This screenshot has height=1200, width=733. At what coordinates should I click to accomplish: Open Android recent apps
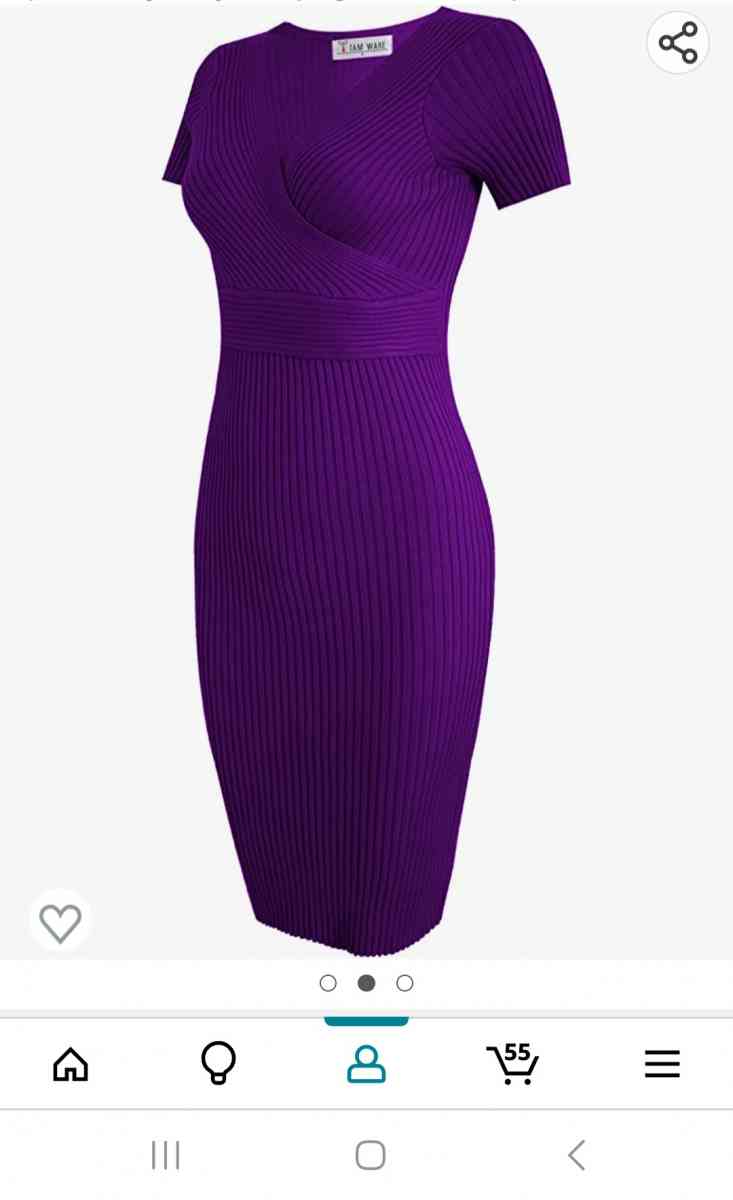[164, 1155]
